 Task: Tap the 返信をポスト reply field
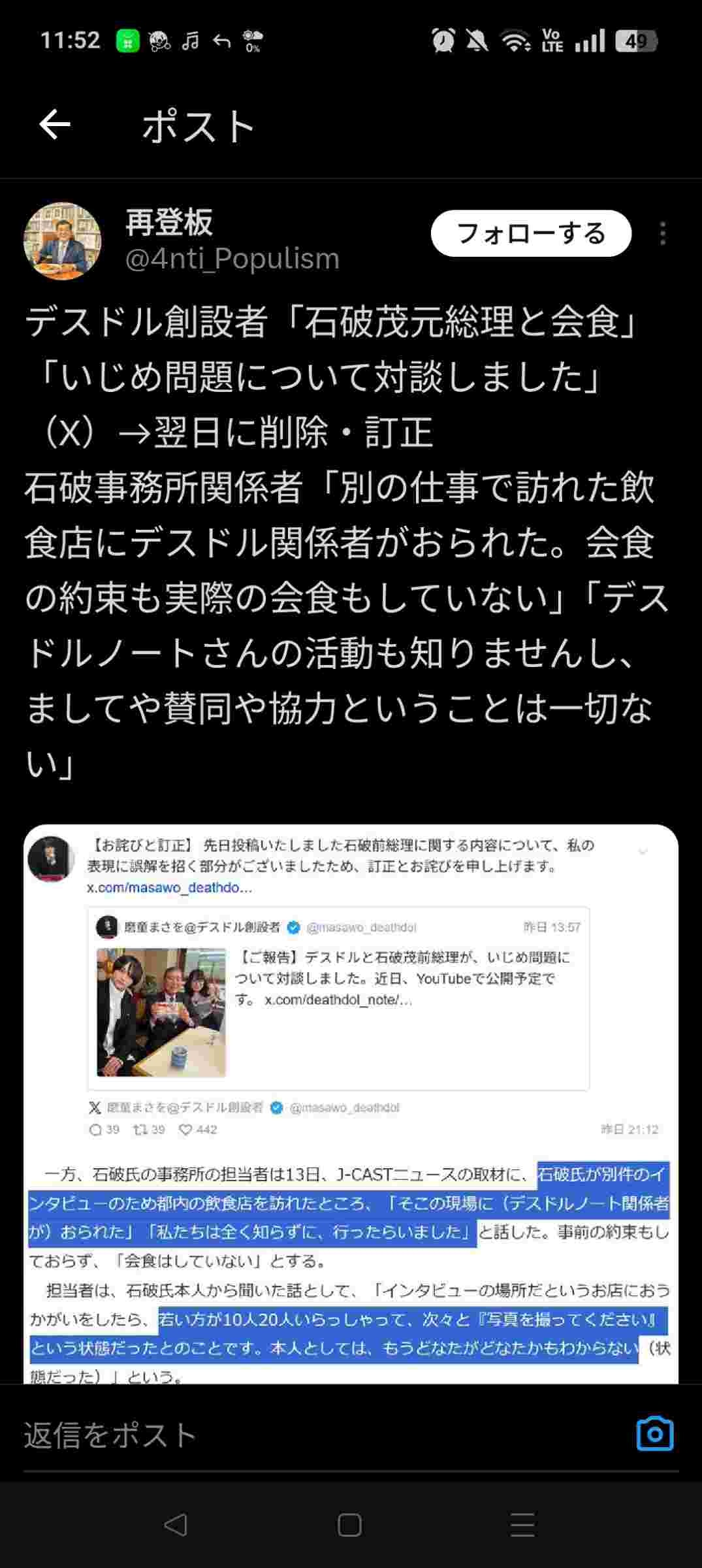294,1435
